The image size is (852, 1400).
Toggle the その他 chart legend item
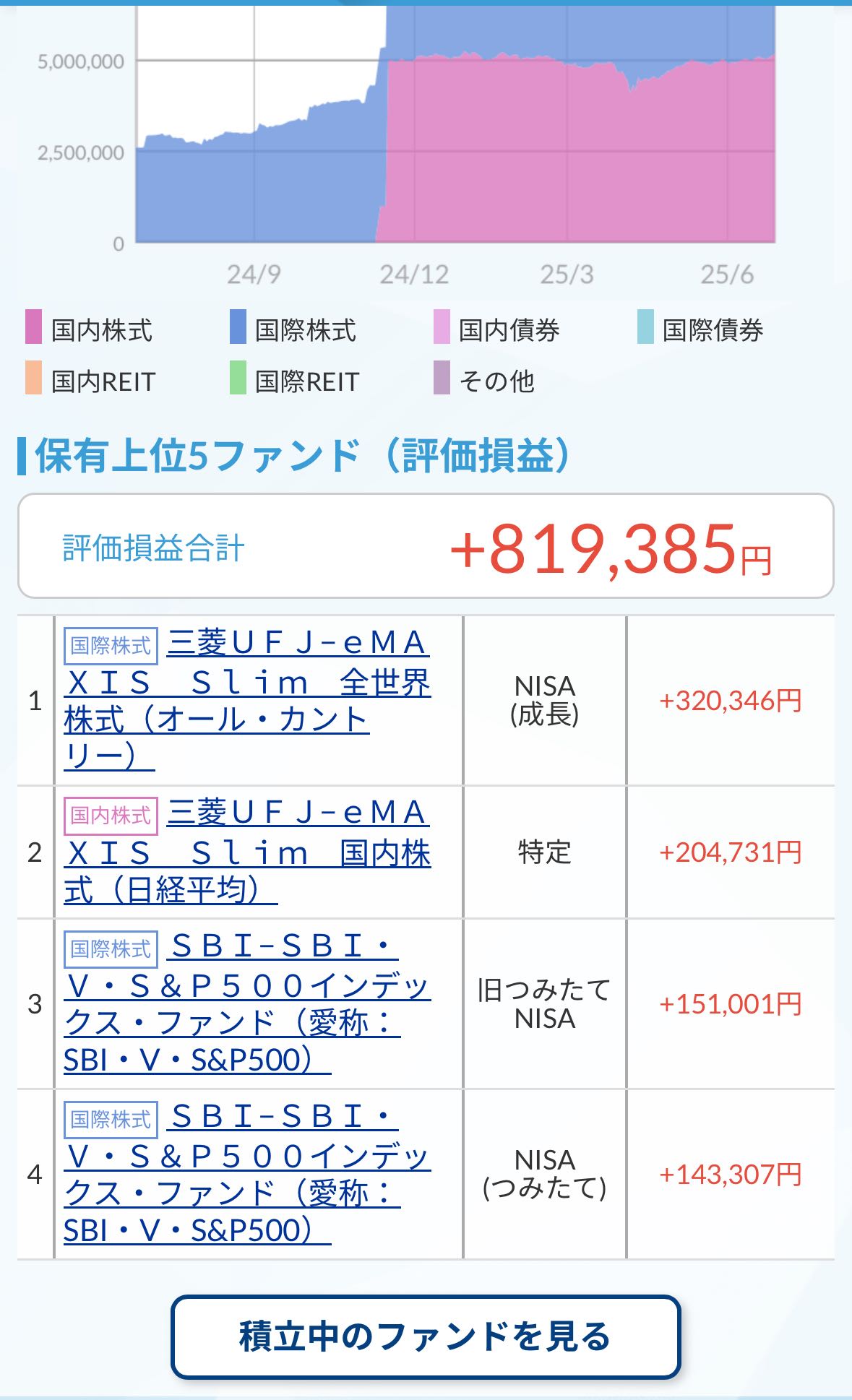pyautogui.click(x=484, y=381)
